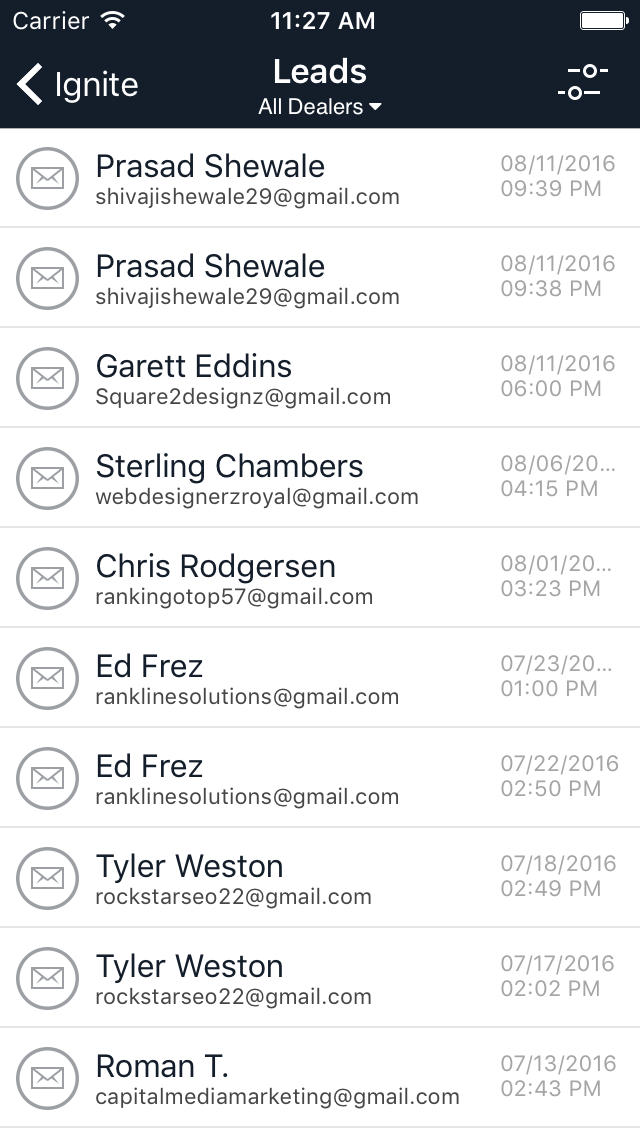Open Sterling Chambers lead
Screen dimensions: 640x1136
320,478
